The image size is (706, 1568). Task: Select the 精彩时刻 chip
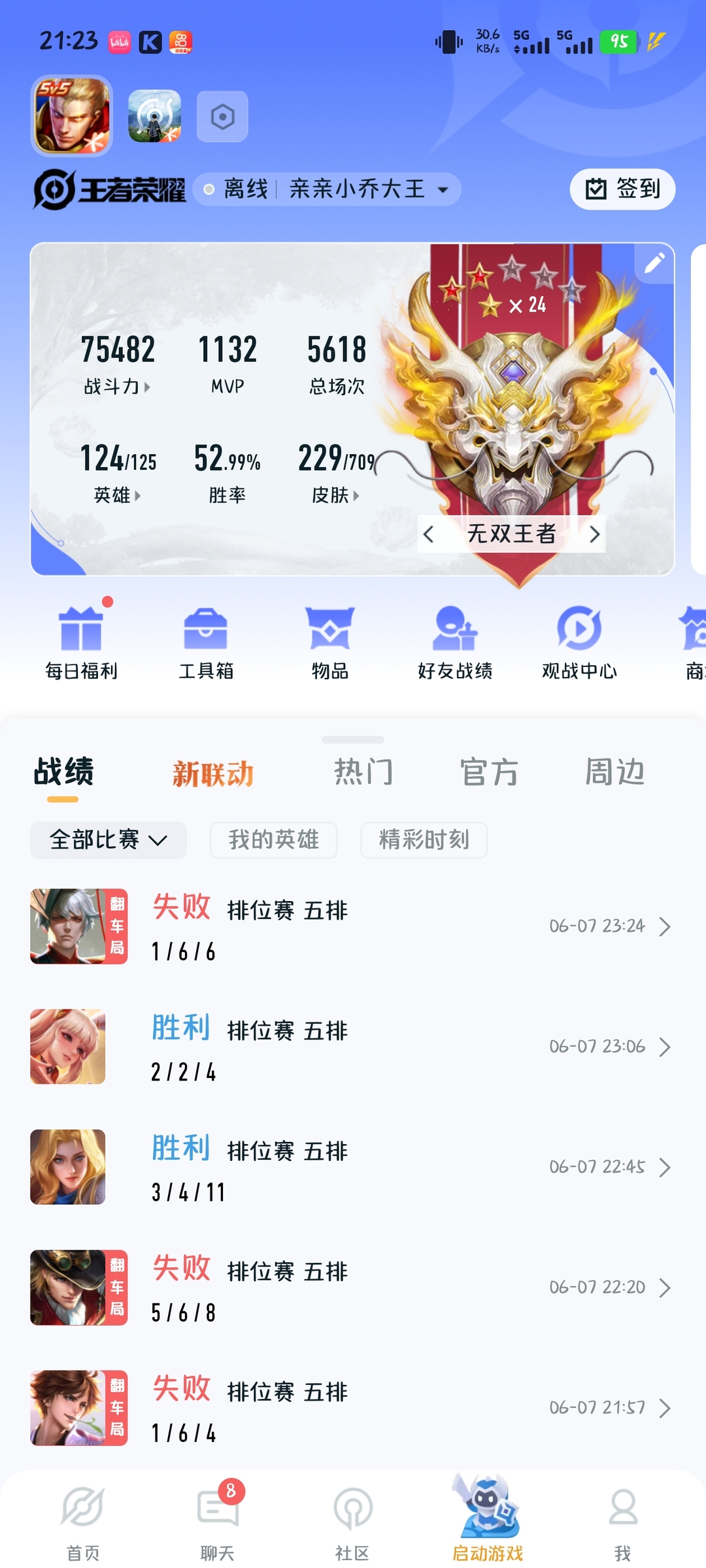tap(424, 840)
